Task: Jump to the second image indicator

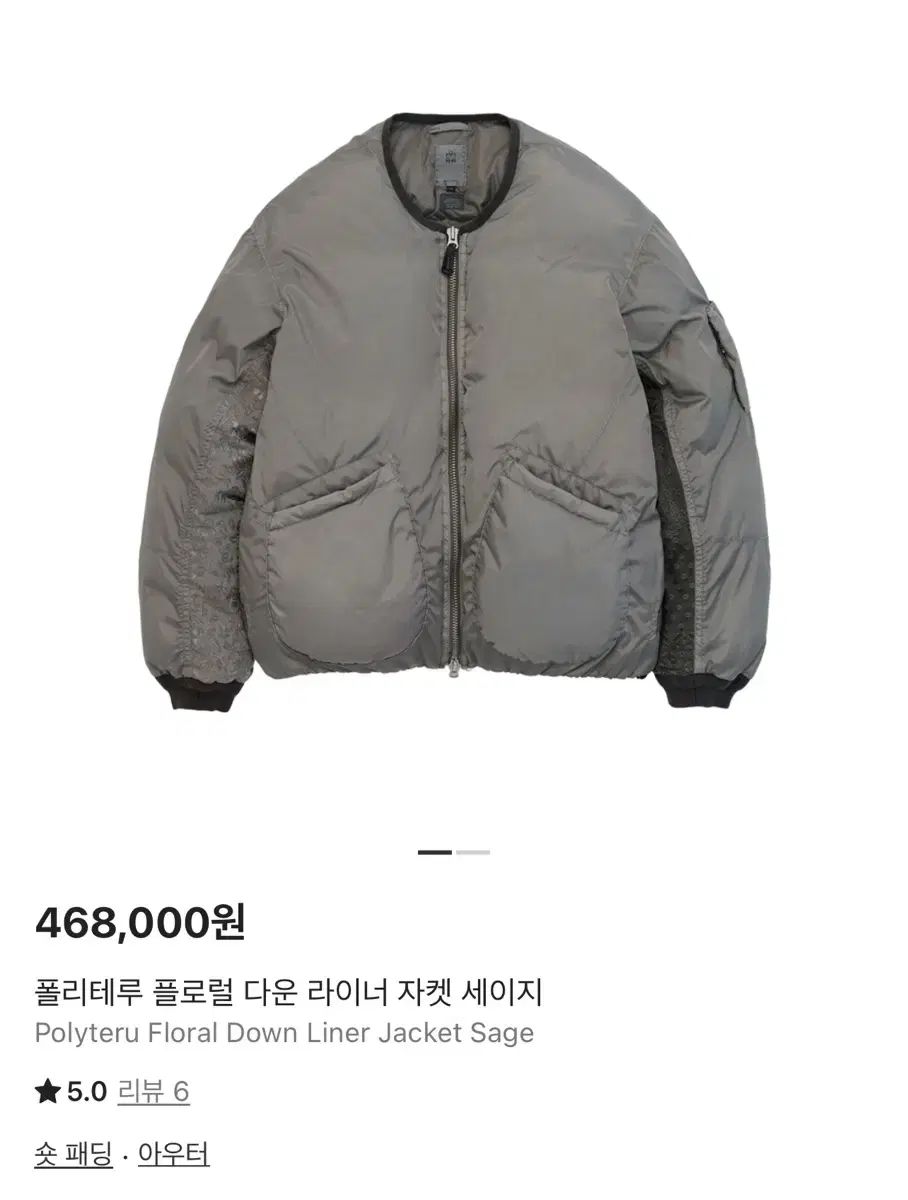Action: pyautogui.click(x=473, y=852)
